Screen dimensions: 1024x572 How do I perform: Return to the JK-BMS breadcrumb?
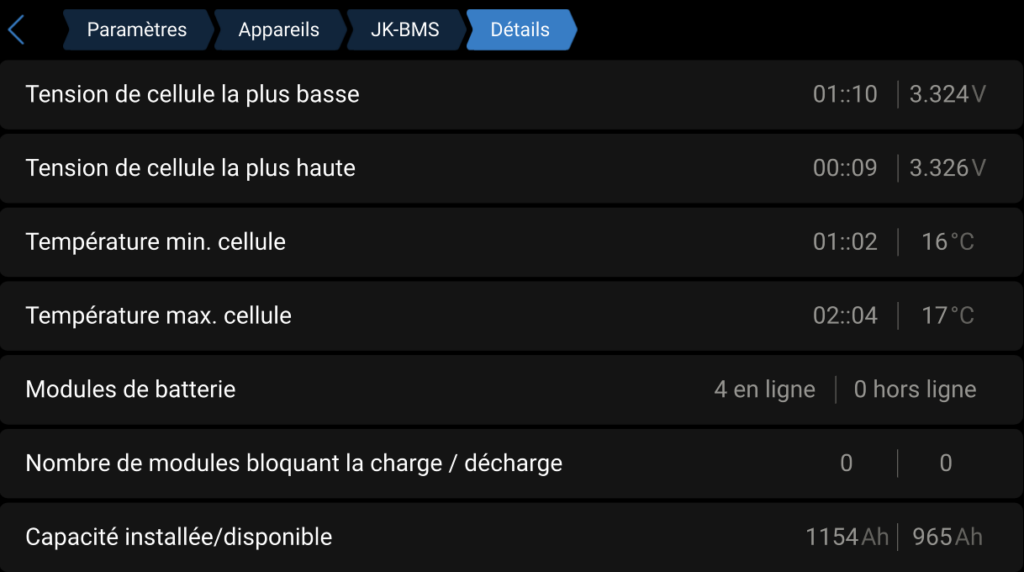(x=404, y=30)
